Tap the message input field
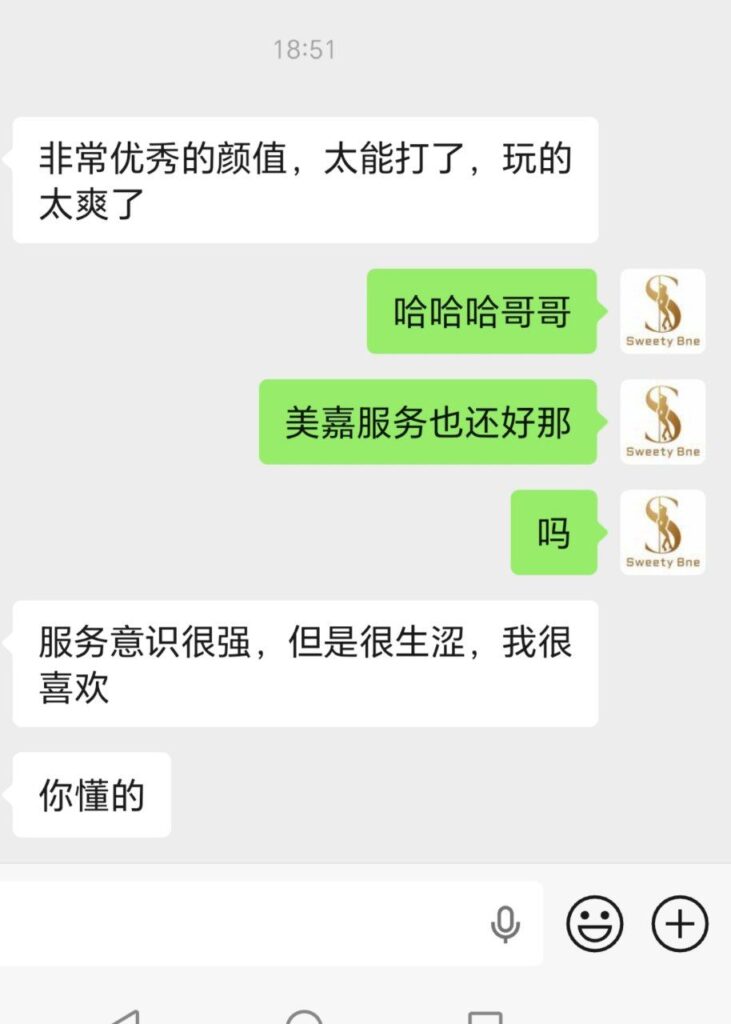 point(240,923)
